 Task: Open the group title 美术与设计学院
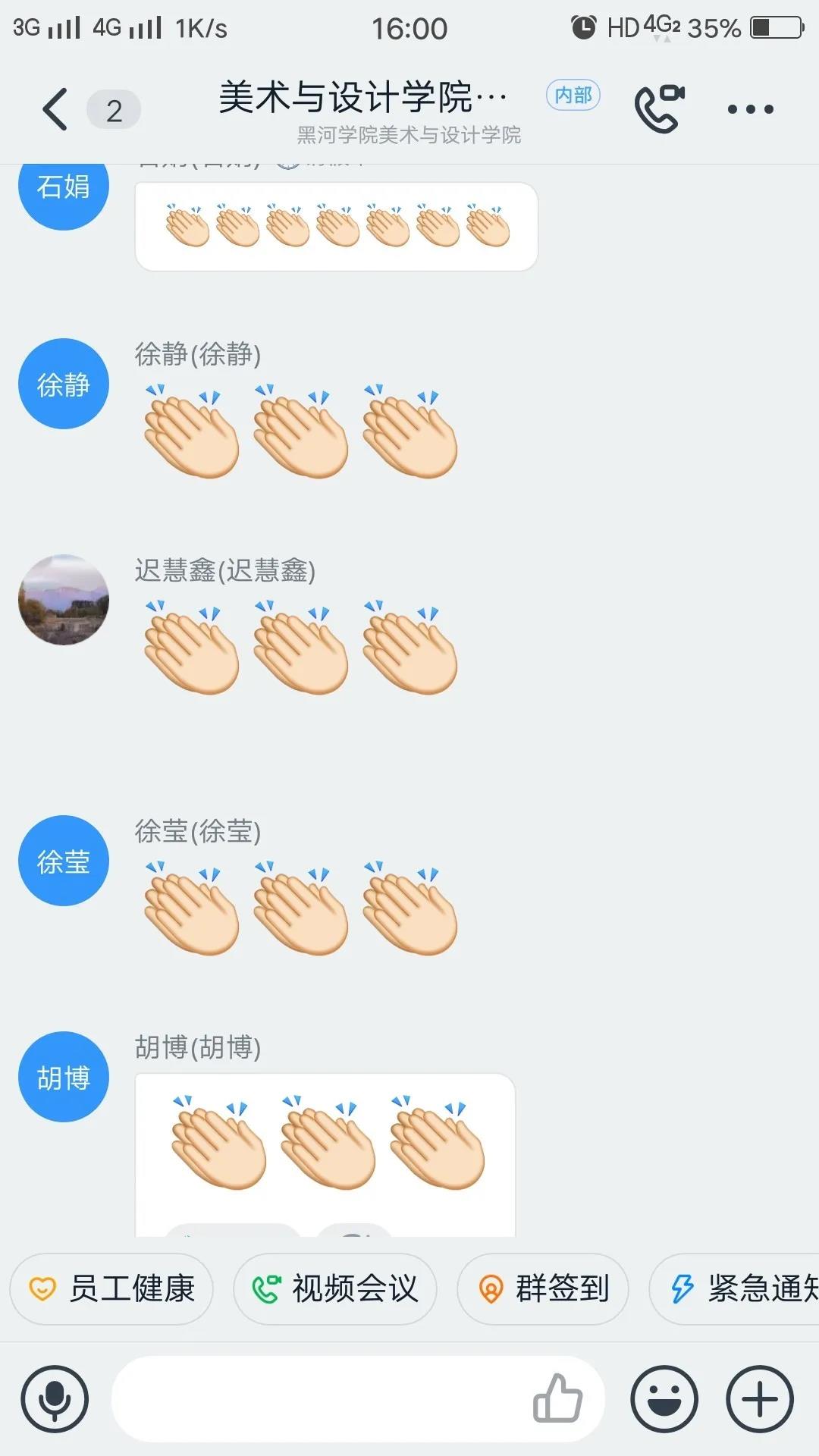(x=362, y=99)
